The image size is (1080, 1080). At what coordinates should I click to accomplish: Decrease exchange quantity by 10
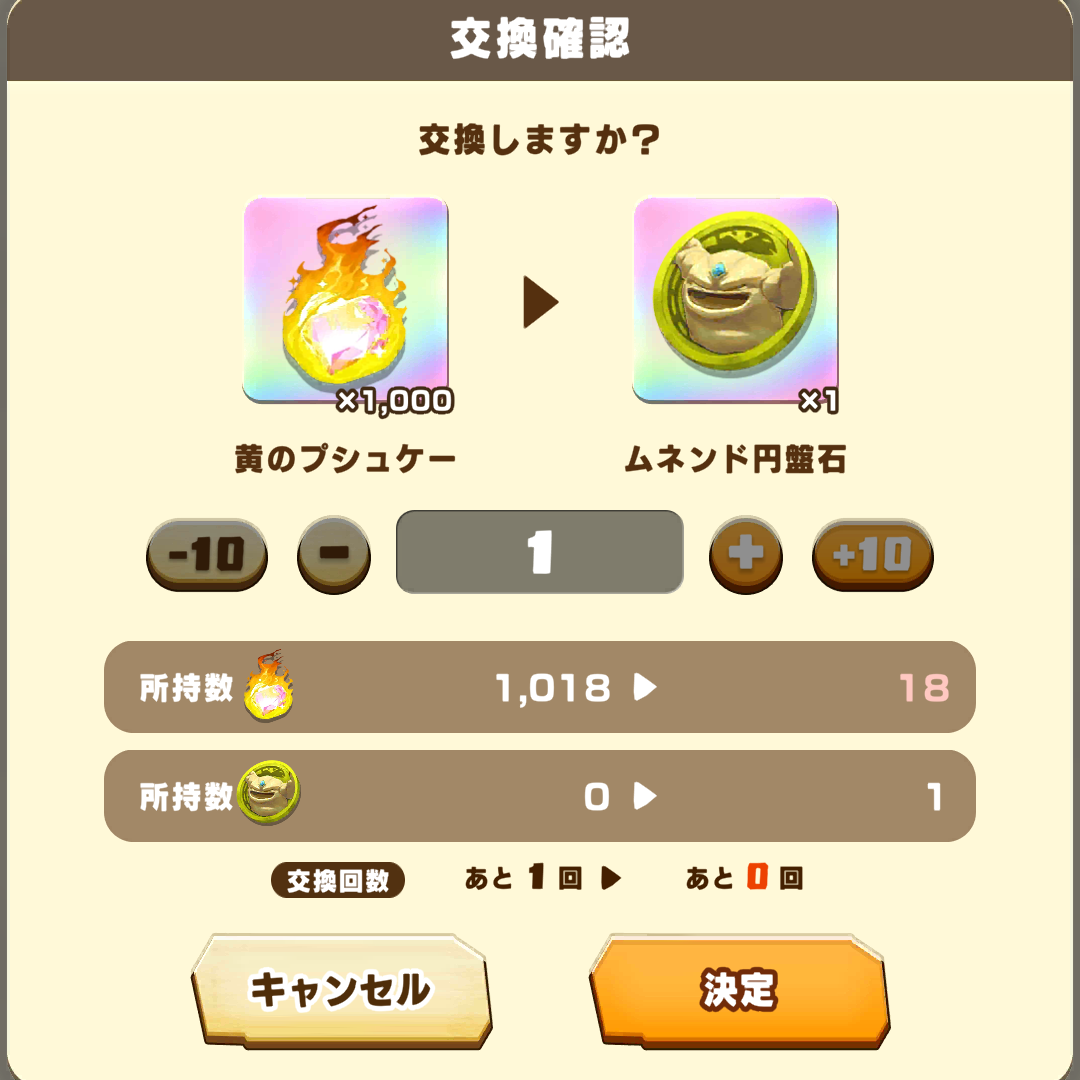coord(207,554)
